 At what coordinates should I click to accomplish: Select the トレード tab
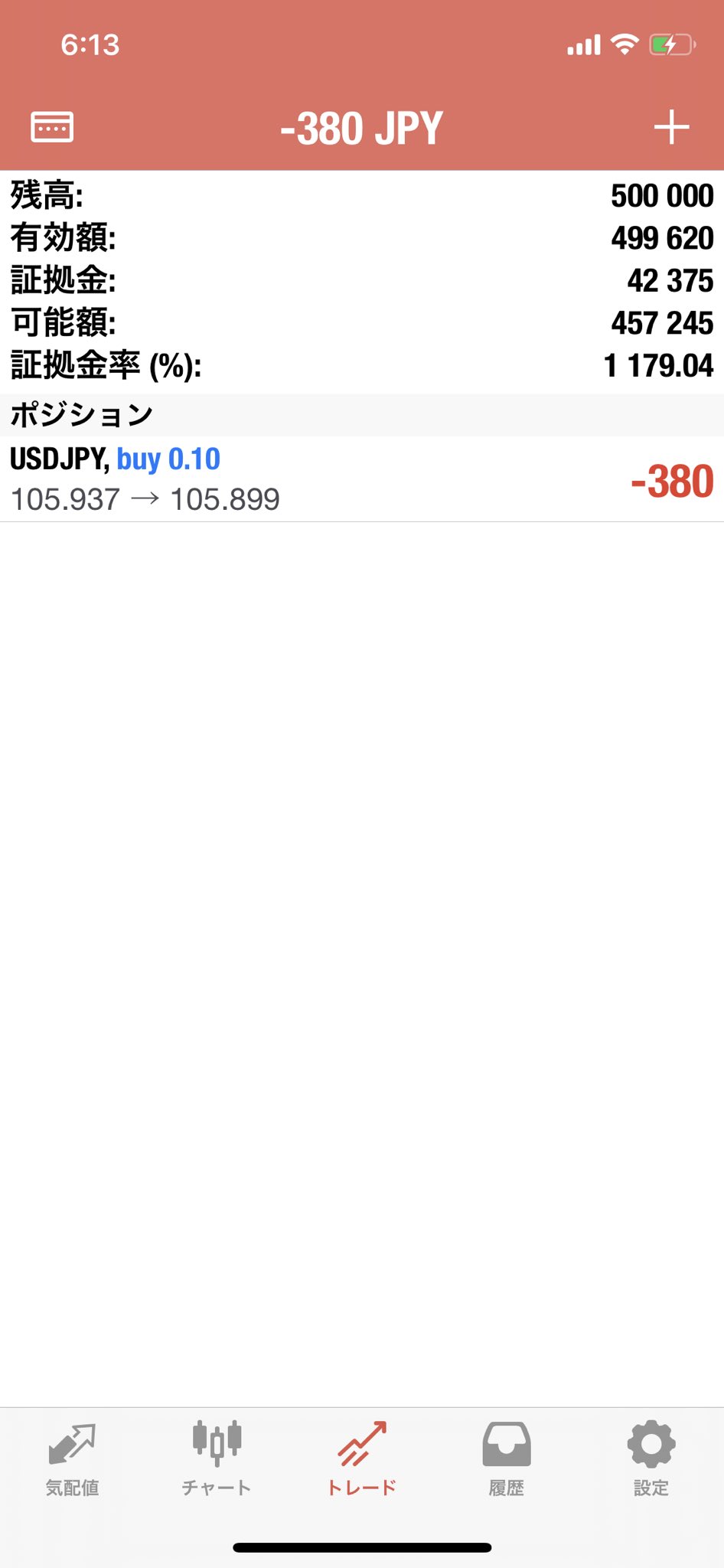click(362, 1459)
